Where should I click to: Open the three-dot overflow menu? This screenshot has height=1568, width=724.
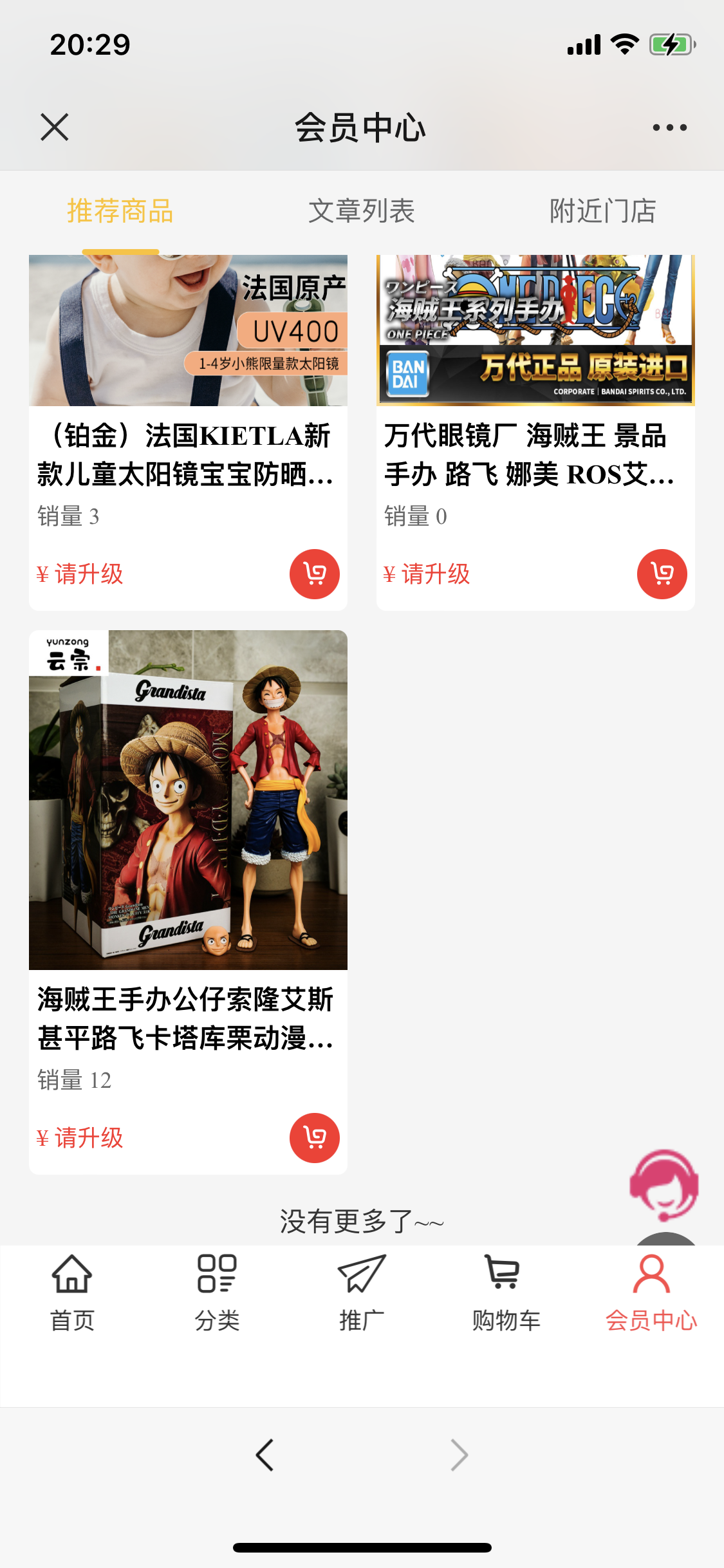[x=669, y=127]
